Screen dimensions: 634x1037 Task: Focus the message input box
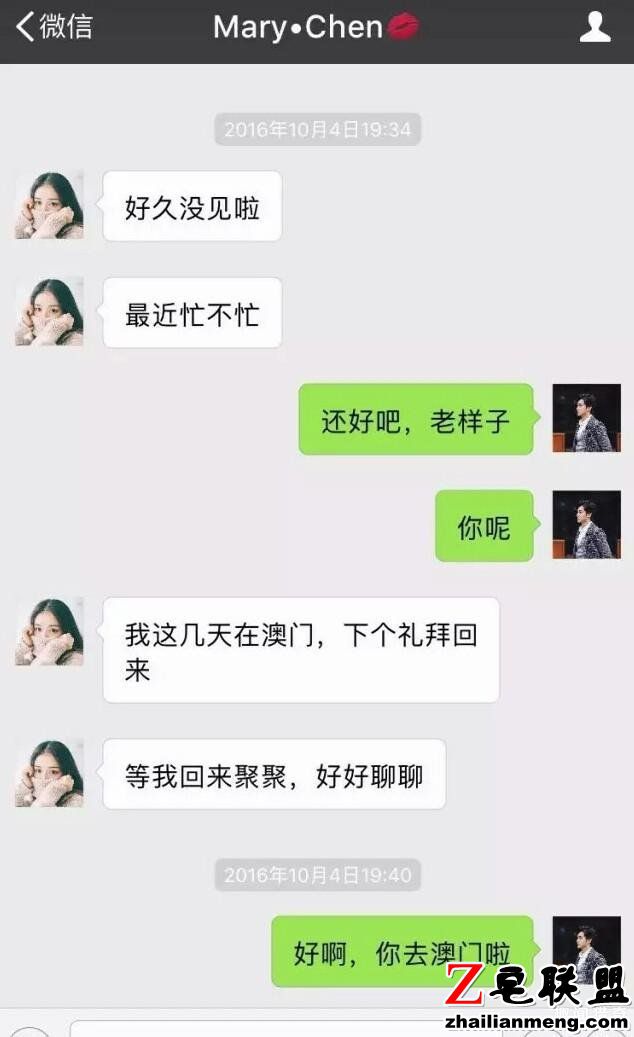point(250,1028)
